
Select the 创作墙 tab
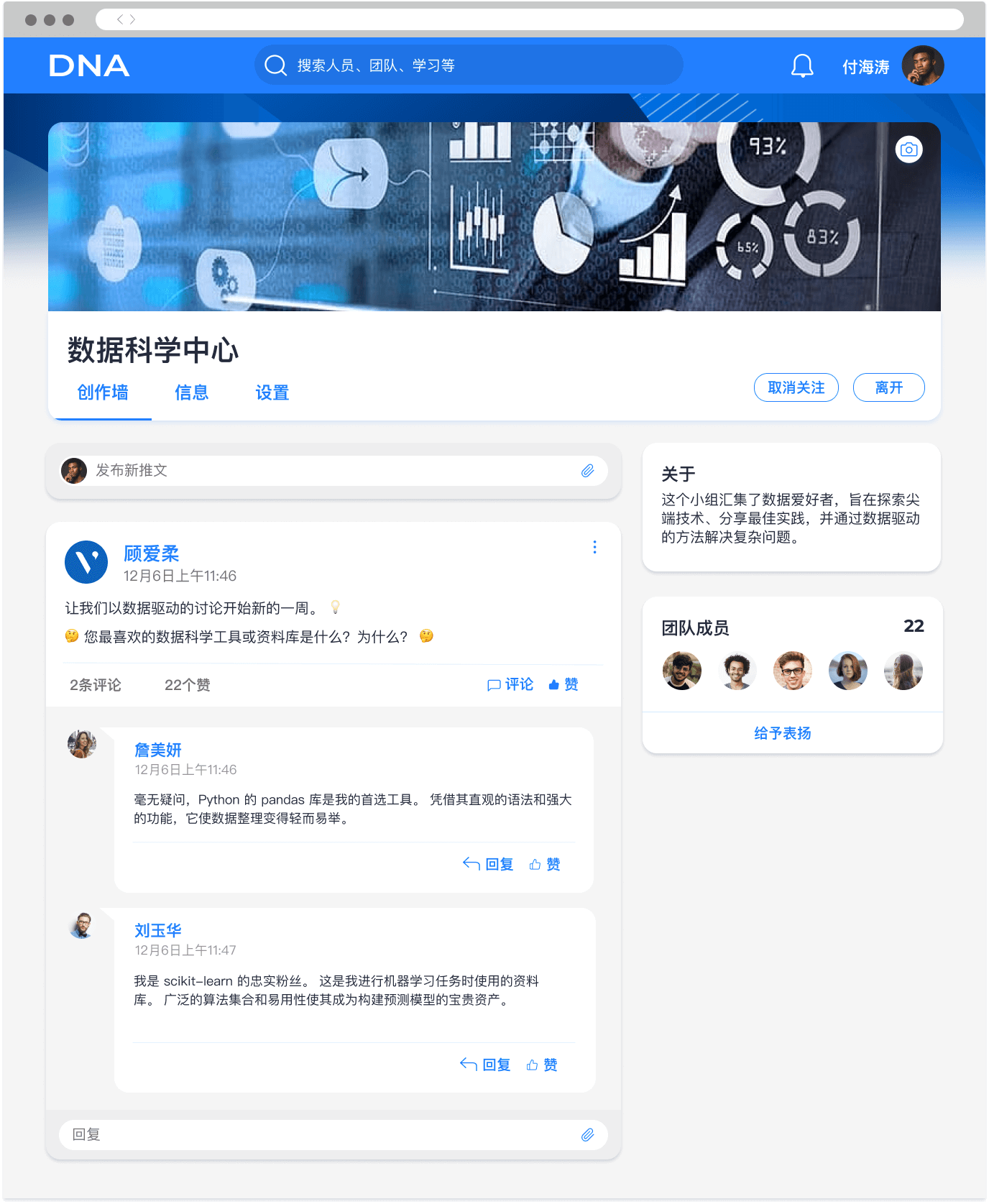[x=103, y=392]
